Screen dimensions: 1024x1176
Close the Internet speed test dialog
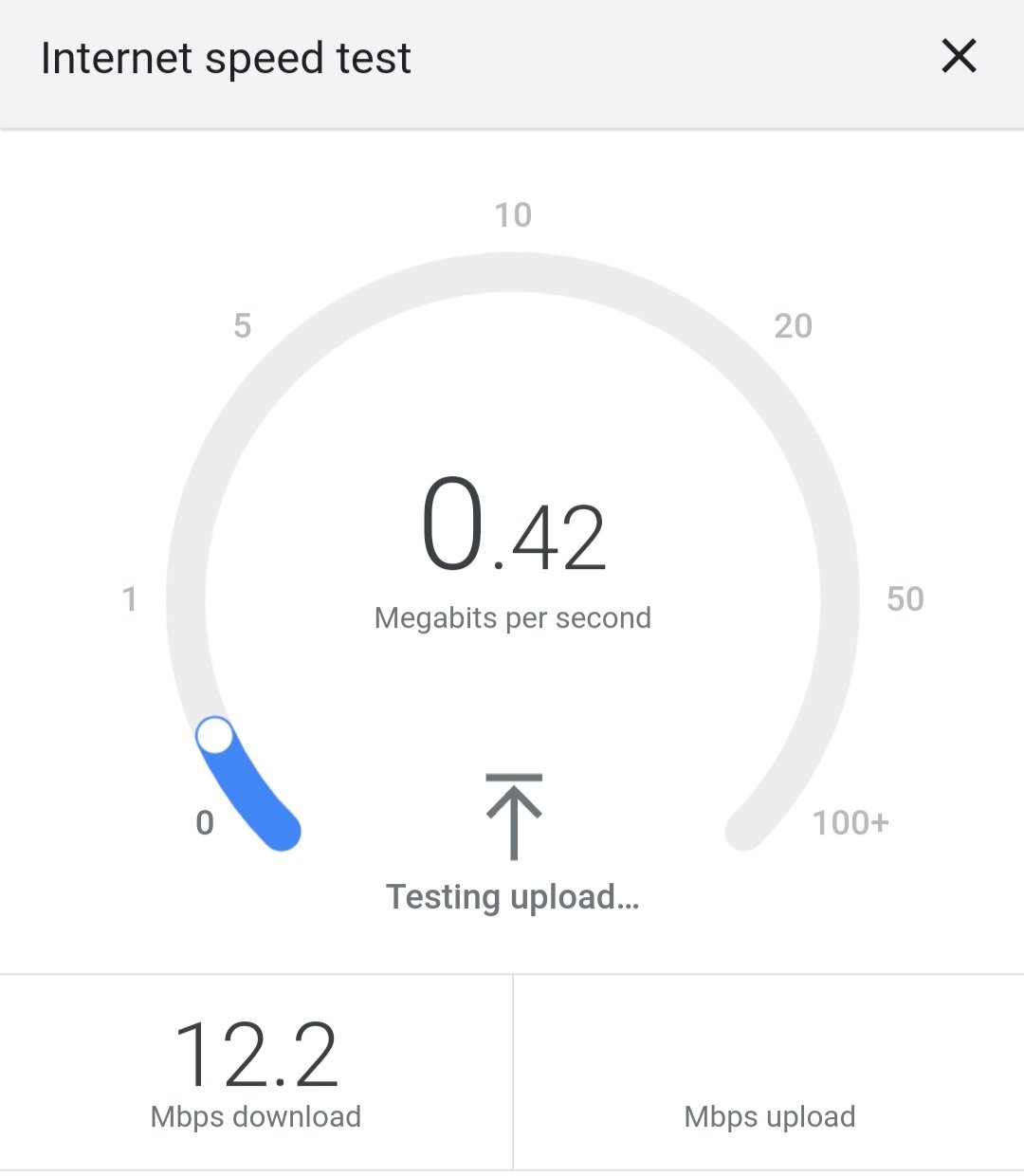click(x=959, y=56)
